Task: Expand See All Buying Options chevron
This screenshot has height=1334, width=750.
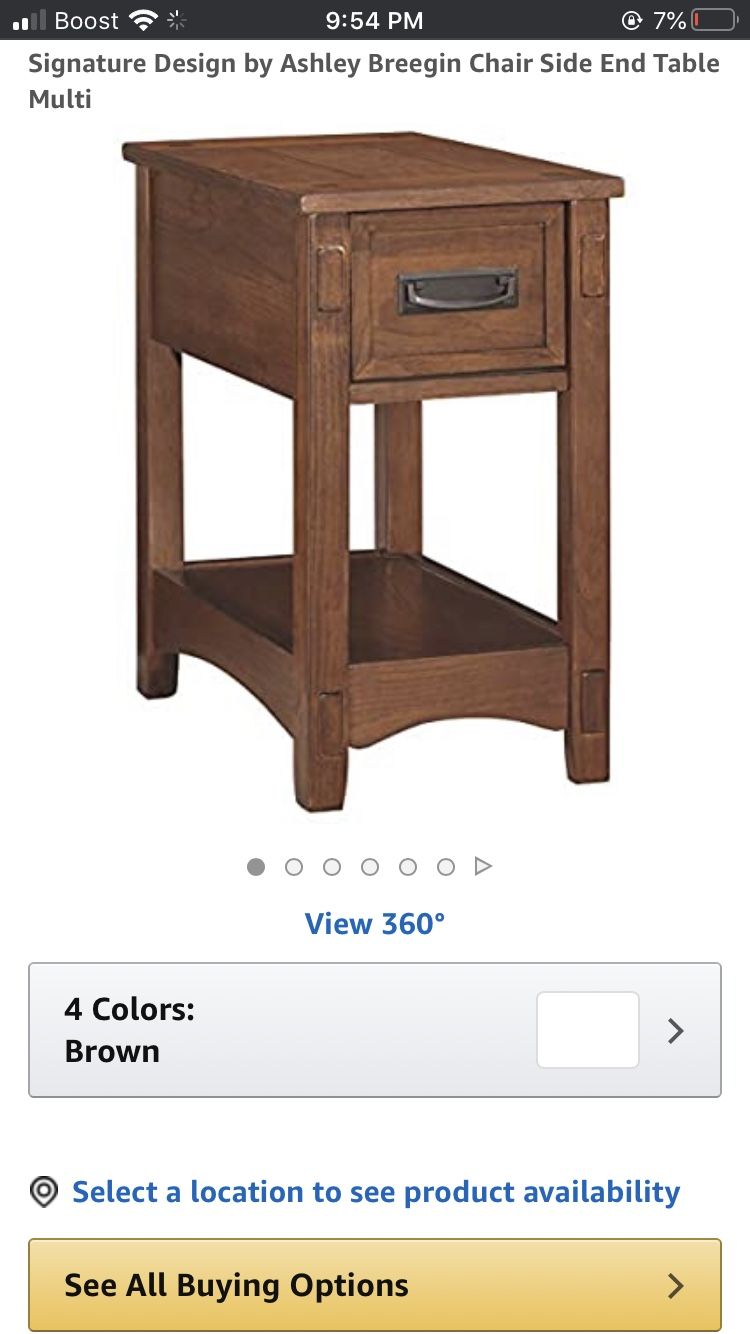Action: coord(676,1285)
